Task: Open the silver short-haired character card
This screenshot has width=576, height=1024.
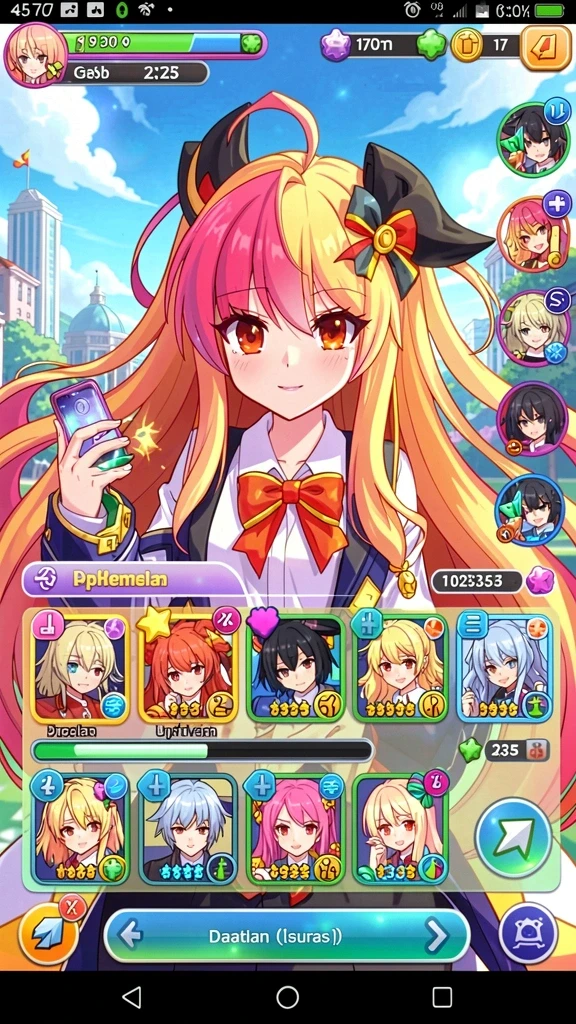Action: tap(188, 829)
